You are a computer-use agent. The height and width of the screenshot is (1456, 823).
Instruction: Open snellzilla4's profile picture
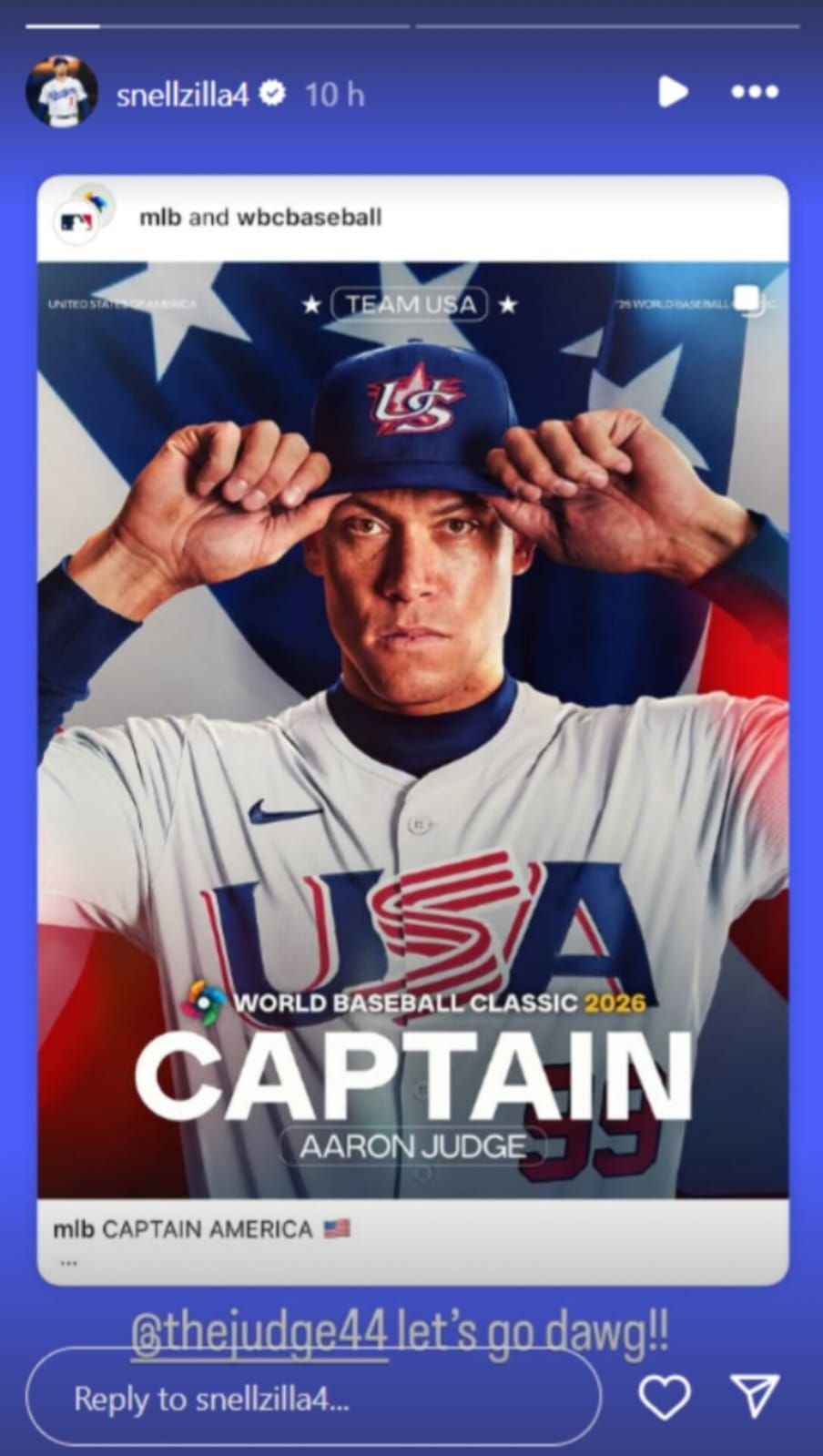pyautogui.click(x=62, y=92)
